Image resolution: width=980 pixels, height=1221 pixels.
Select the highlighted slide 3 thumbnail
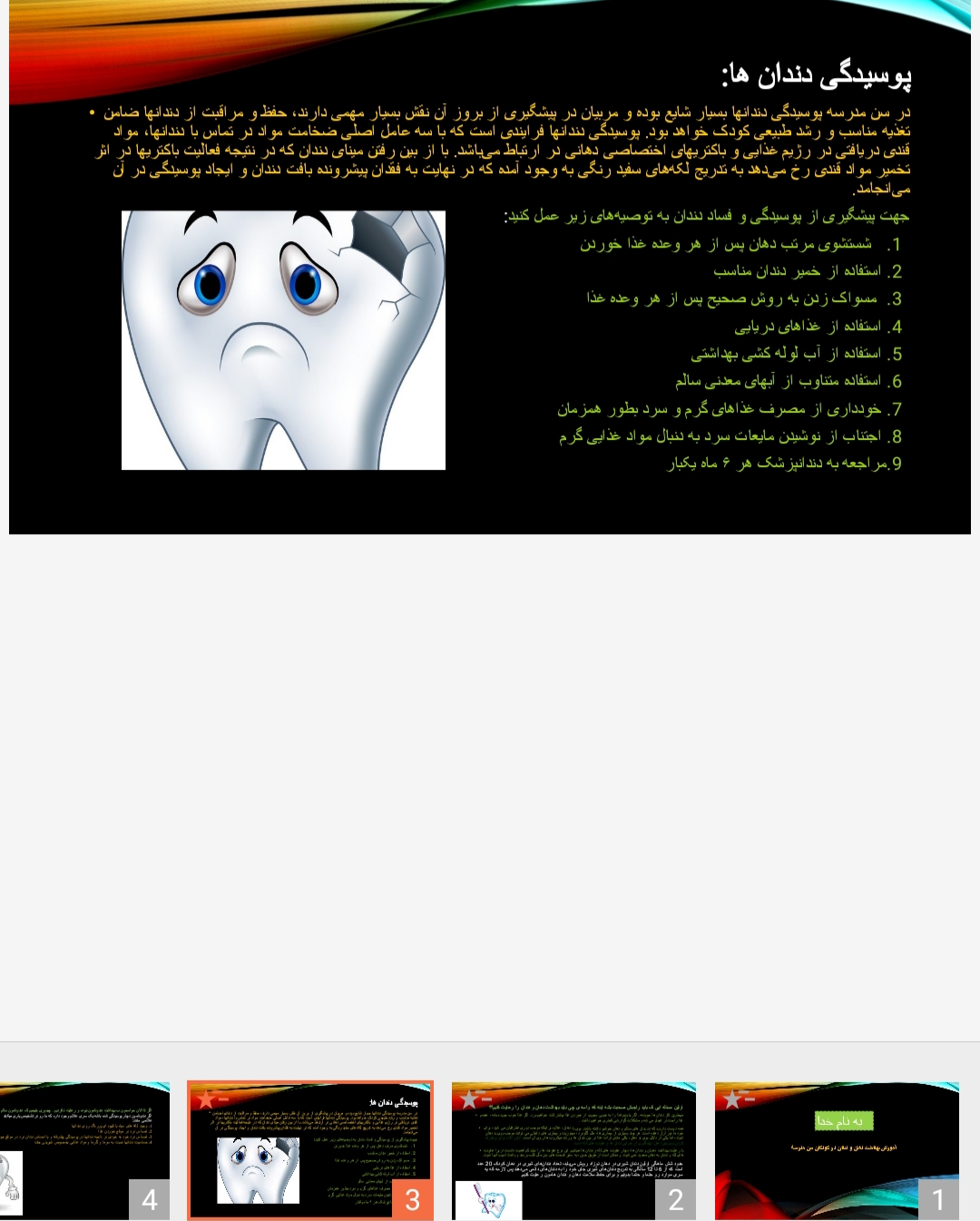tap(309, 1150)
